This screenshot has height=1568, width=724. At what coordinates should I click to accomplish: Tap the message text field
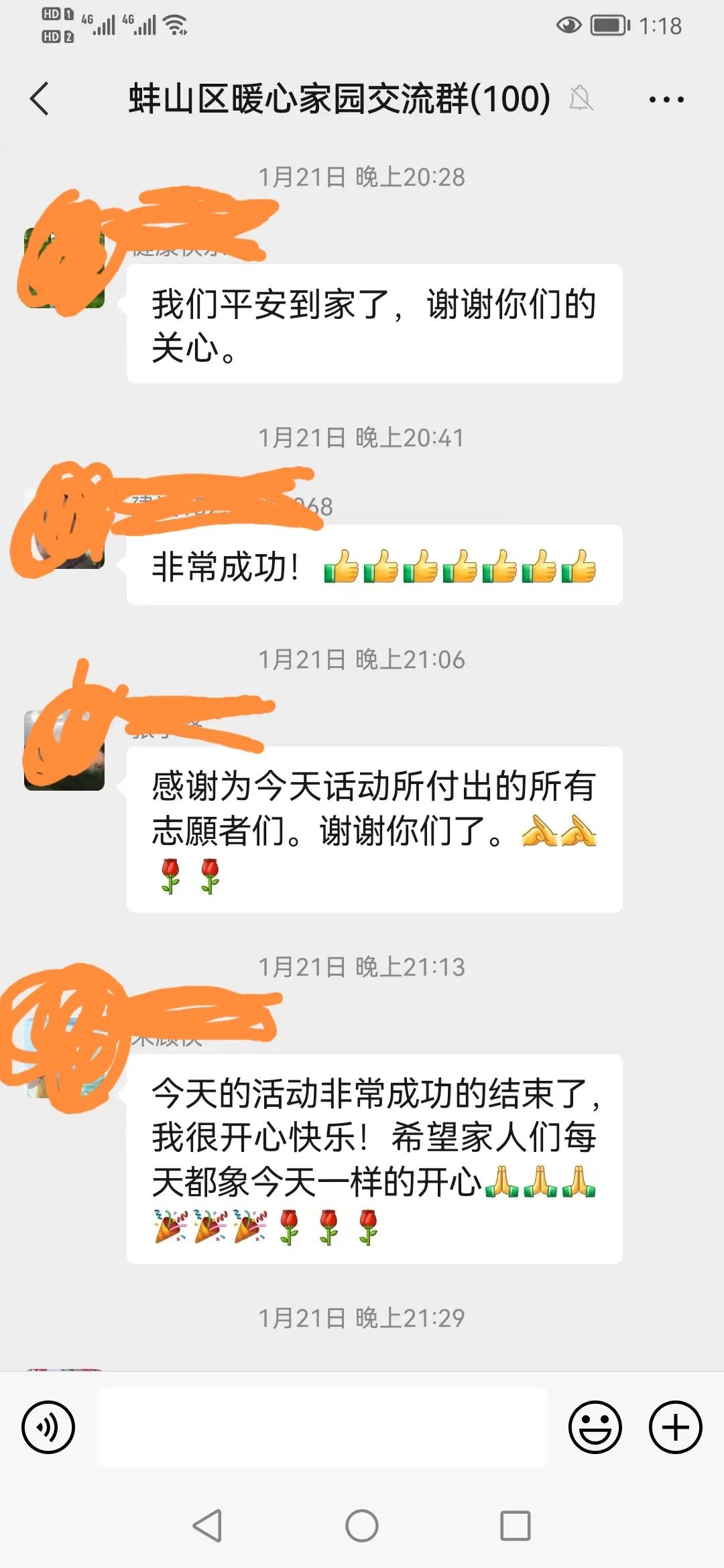click(322, 1427)
